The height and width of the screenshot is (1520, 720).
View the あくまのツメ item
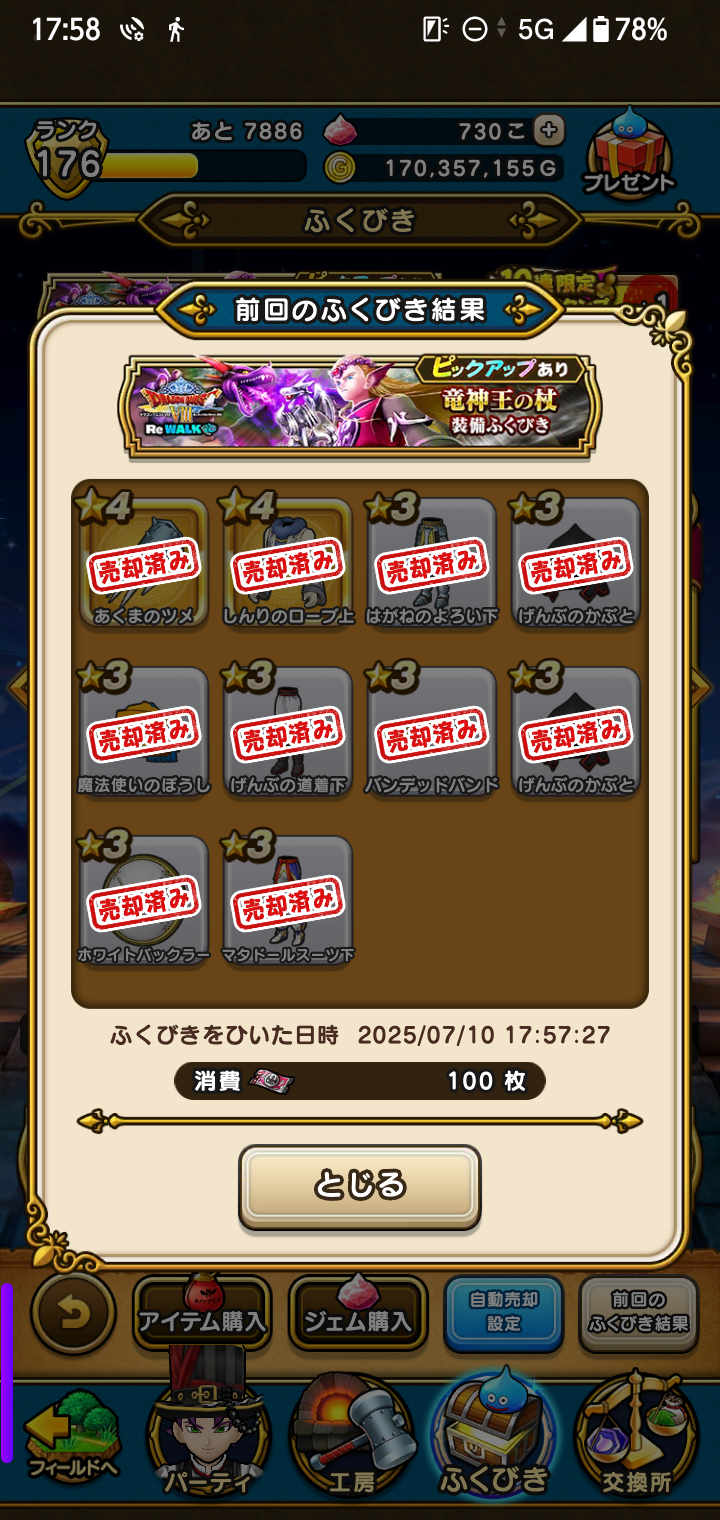tap(144, 562)
